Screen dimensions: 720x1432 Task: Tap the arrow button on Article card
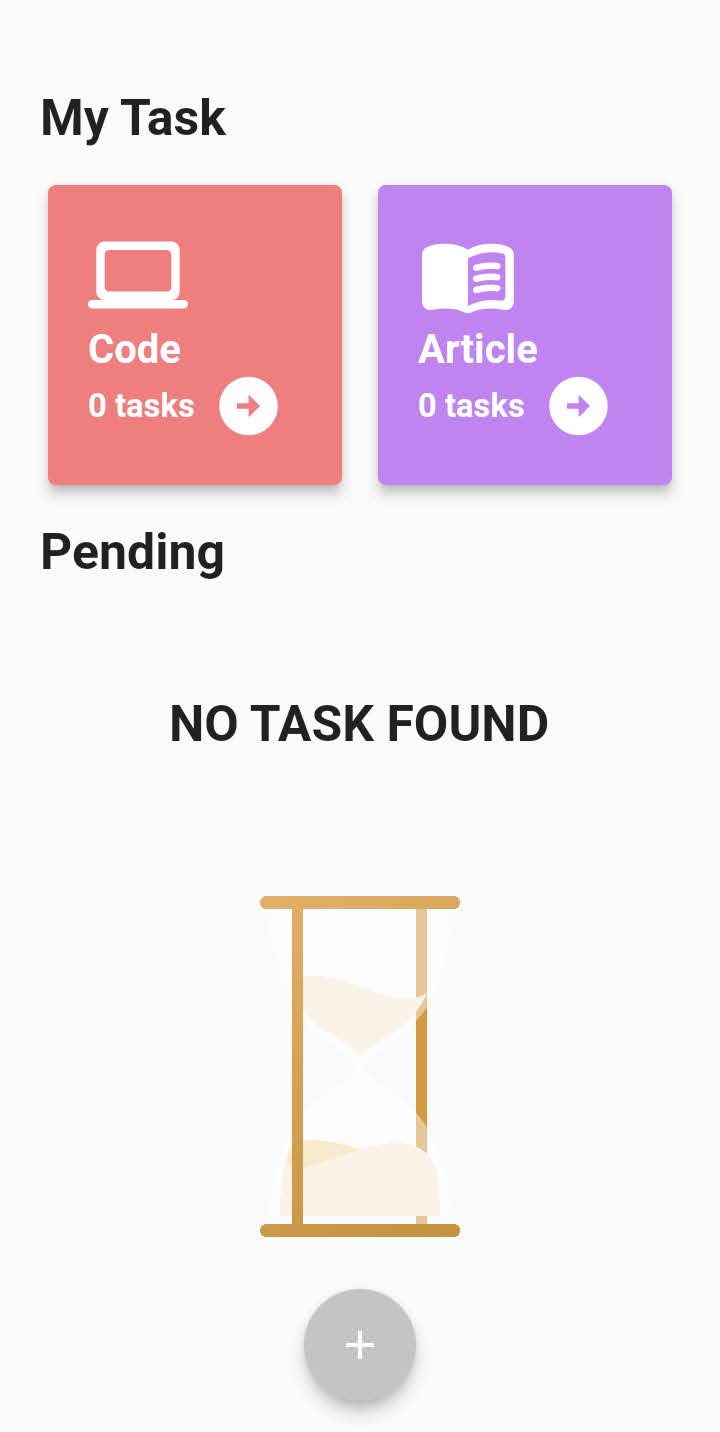pyautogui.click(x=578, y=406)
